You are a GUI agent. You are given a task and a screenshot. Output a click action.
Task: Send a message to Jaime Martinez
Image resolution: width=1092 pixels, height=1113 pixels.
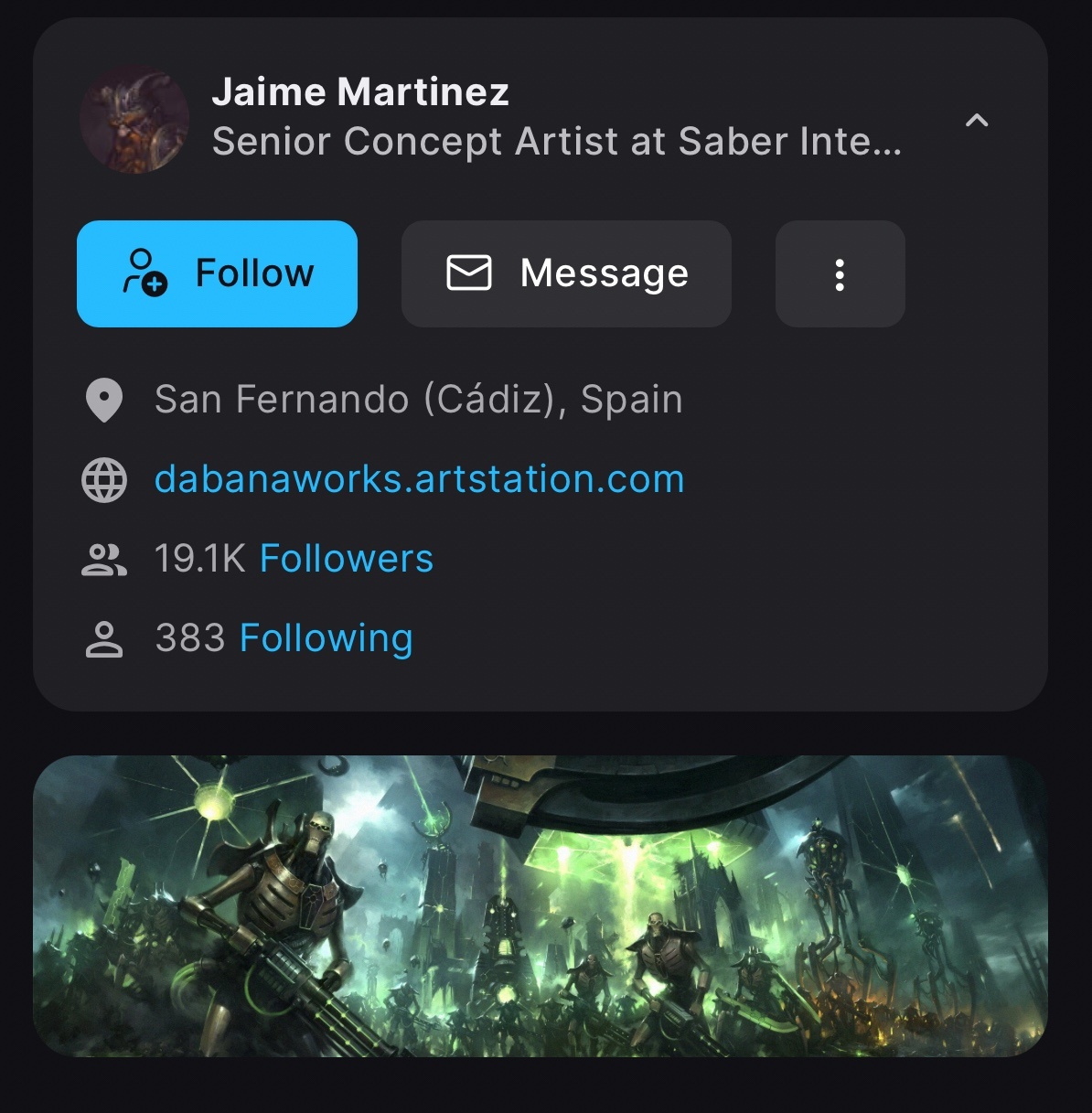click(566, 273)
